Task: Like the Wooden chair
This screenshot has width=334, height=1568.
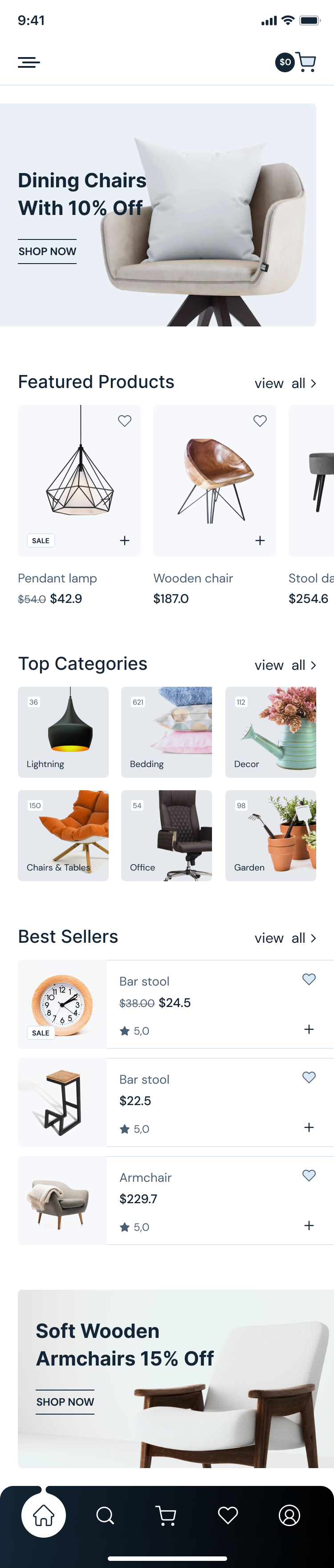Action: pos(260,421)
